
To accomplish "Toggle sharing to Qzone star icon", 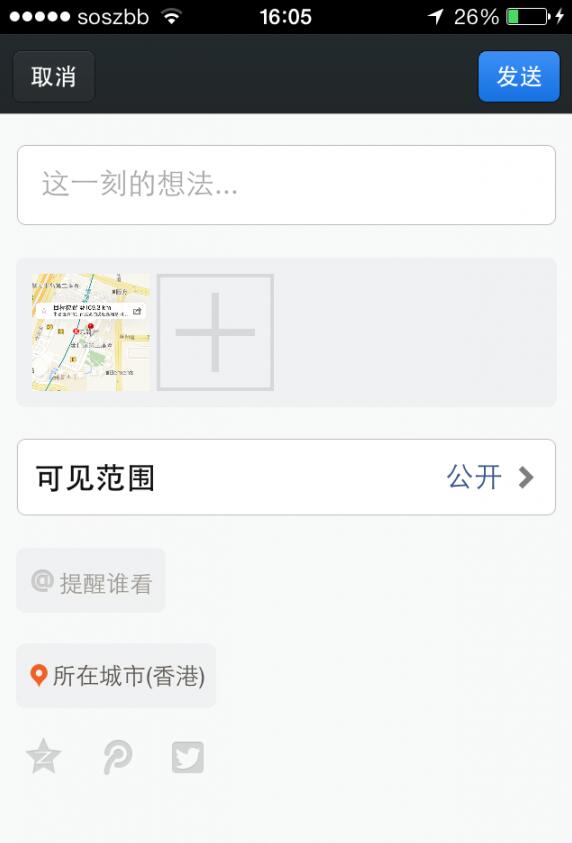I will point(44,756).
